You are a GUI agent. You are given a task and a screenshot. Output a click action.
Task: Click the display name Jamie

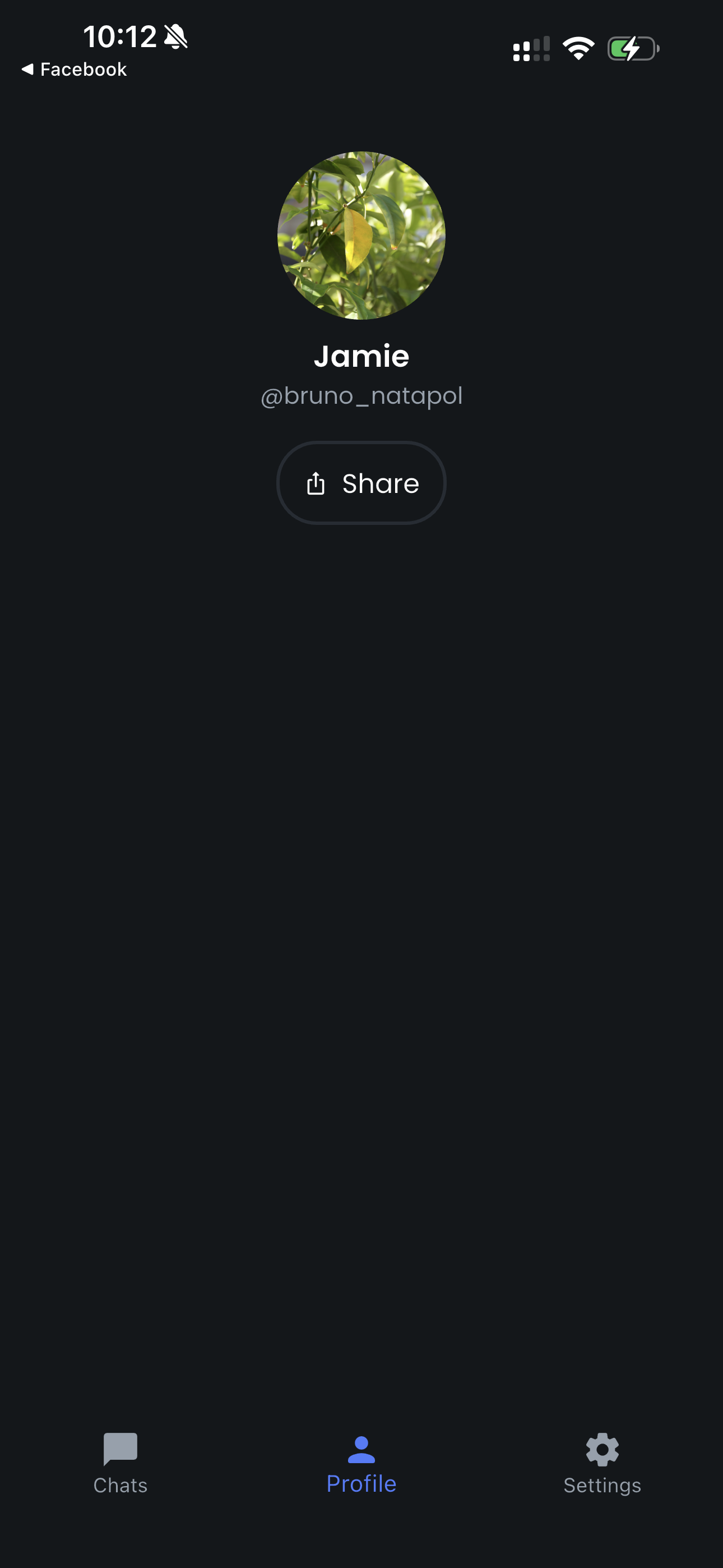click(x=361, y=357)
